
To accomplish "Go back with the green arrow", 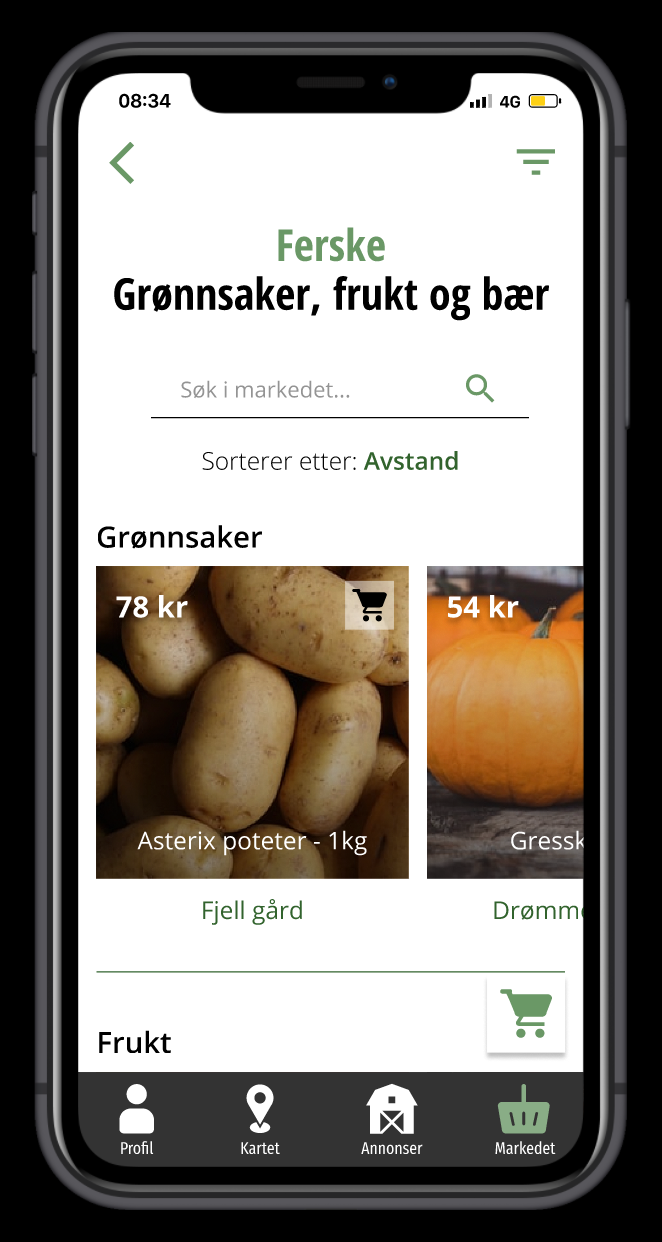I will 123,163.
